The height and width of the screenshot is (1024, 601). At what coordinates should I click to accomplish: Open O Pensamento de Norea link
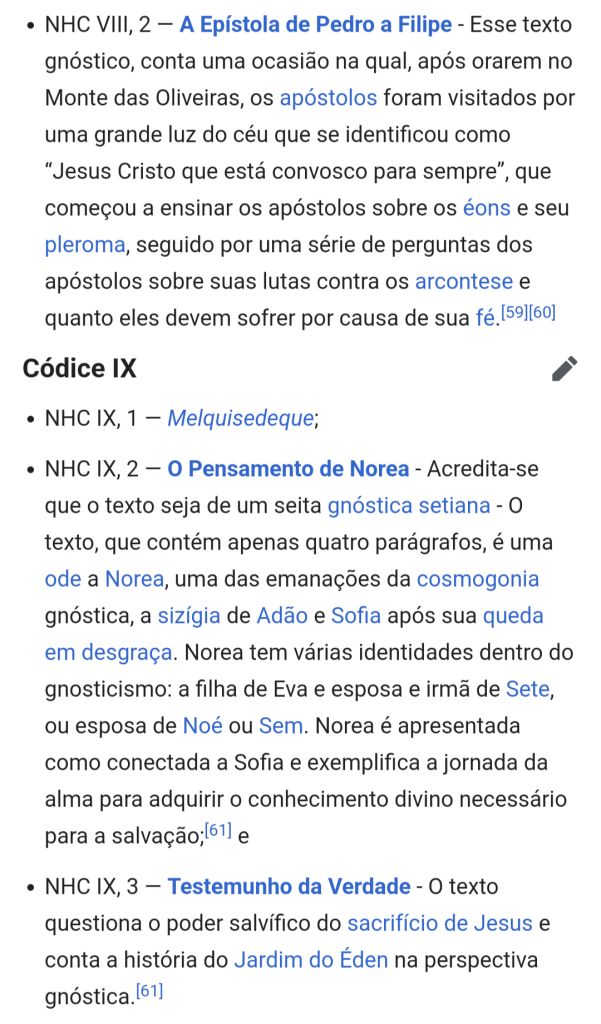[288, 468]
